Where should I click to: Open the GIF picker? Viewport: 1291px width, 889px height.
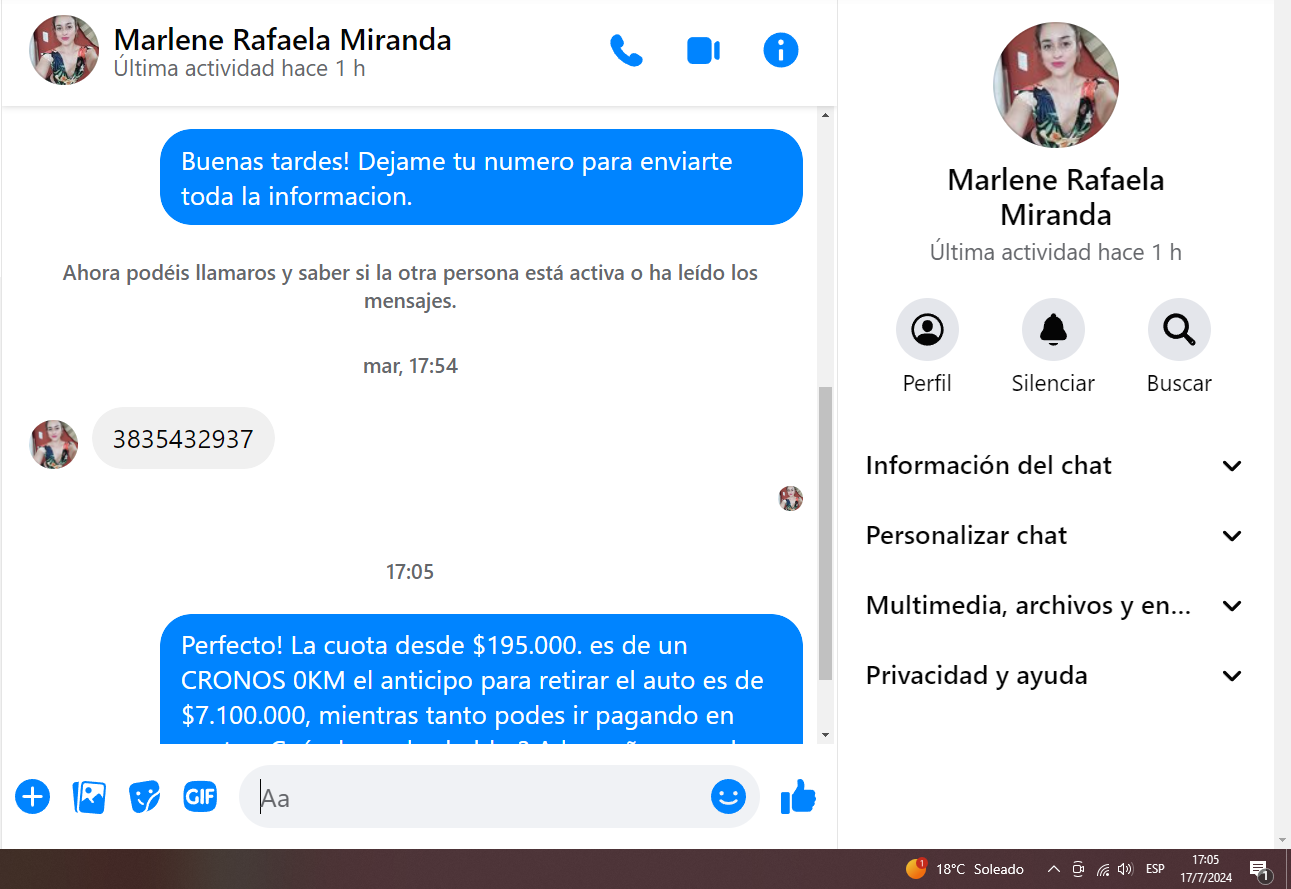click(x=200, y=797)
